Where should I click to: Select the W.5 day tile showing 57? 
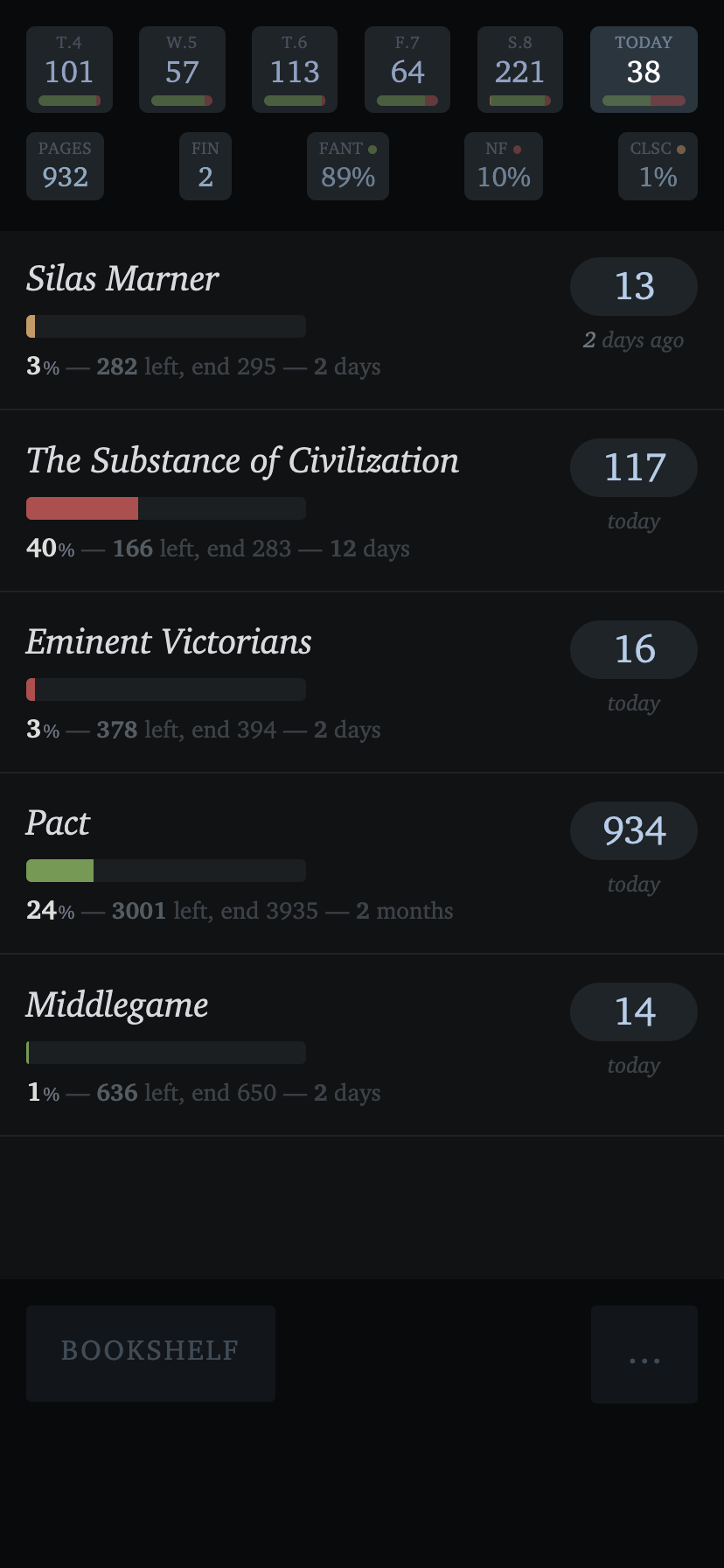pyautogui.click(x=182, y=70)
